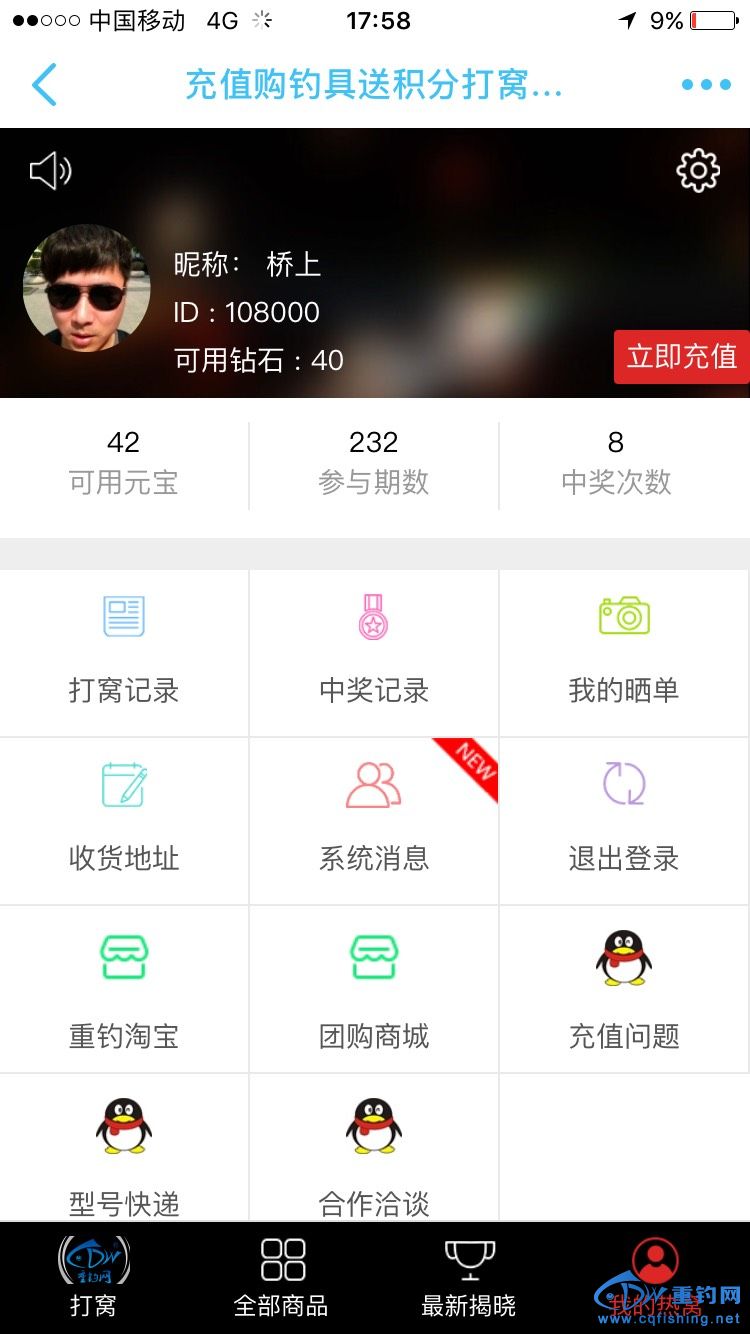
Task: Open 收货地址 shipping address
Action: tap(124, 820)
